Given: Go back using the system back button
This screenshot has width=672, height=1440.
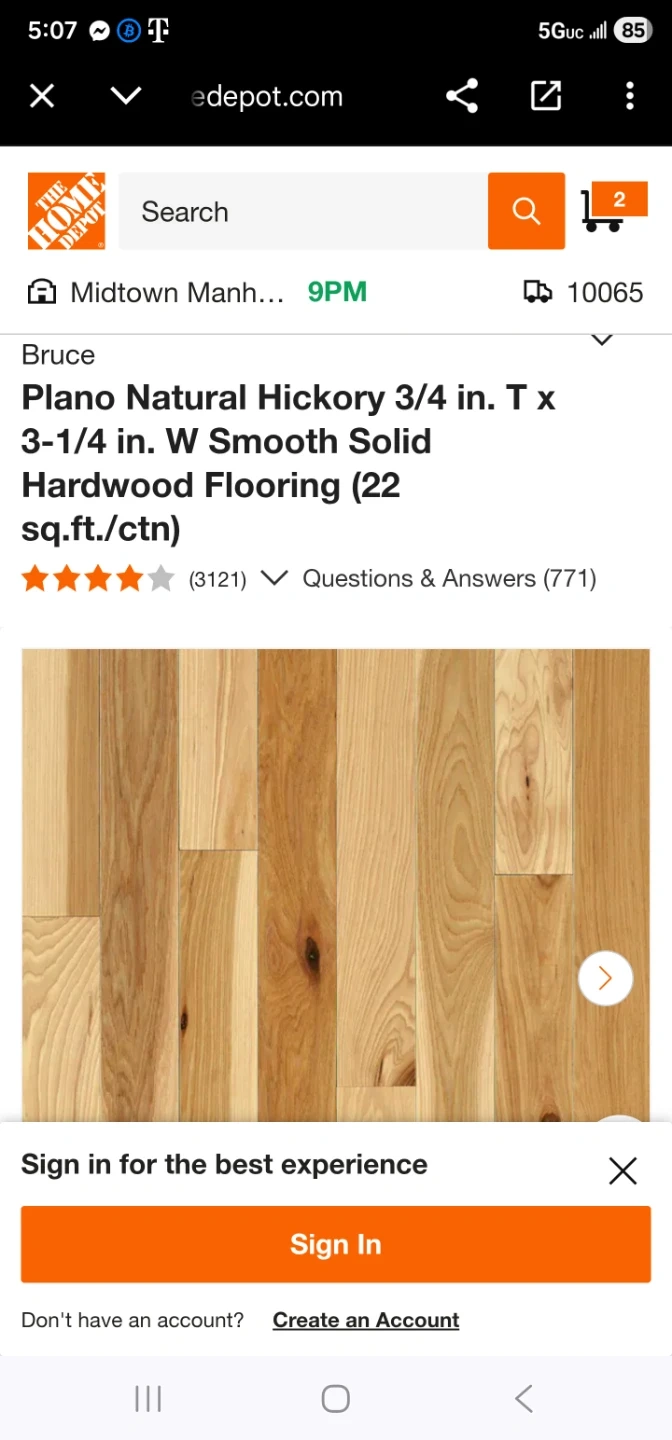Looking at the screenshot, I should tap(523, 1399).
